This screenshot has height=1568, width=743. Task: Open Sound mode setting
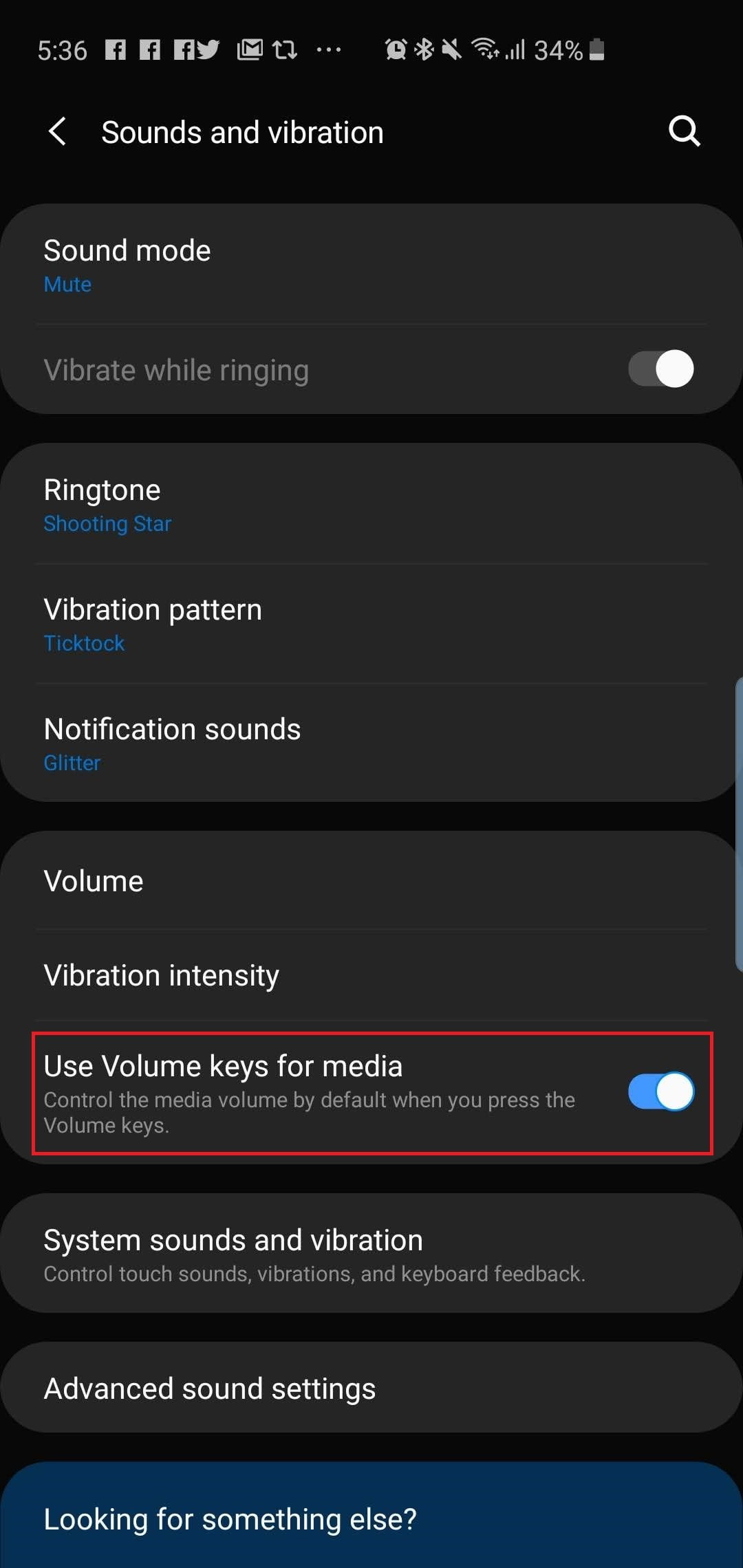pos(371,265)
